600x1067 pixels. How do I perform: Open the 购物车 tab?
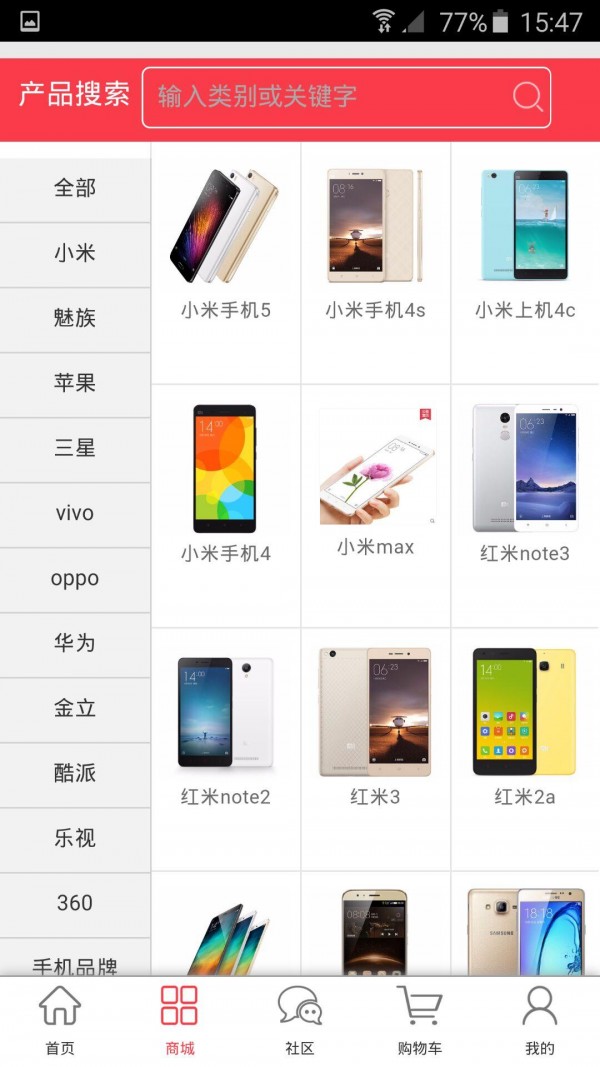point(419,1020)
